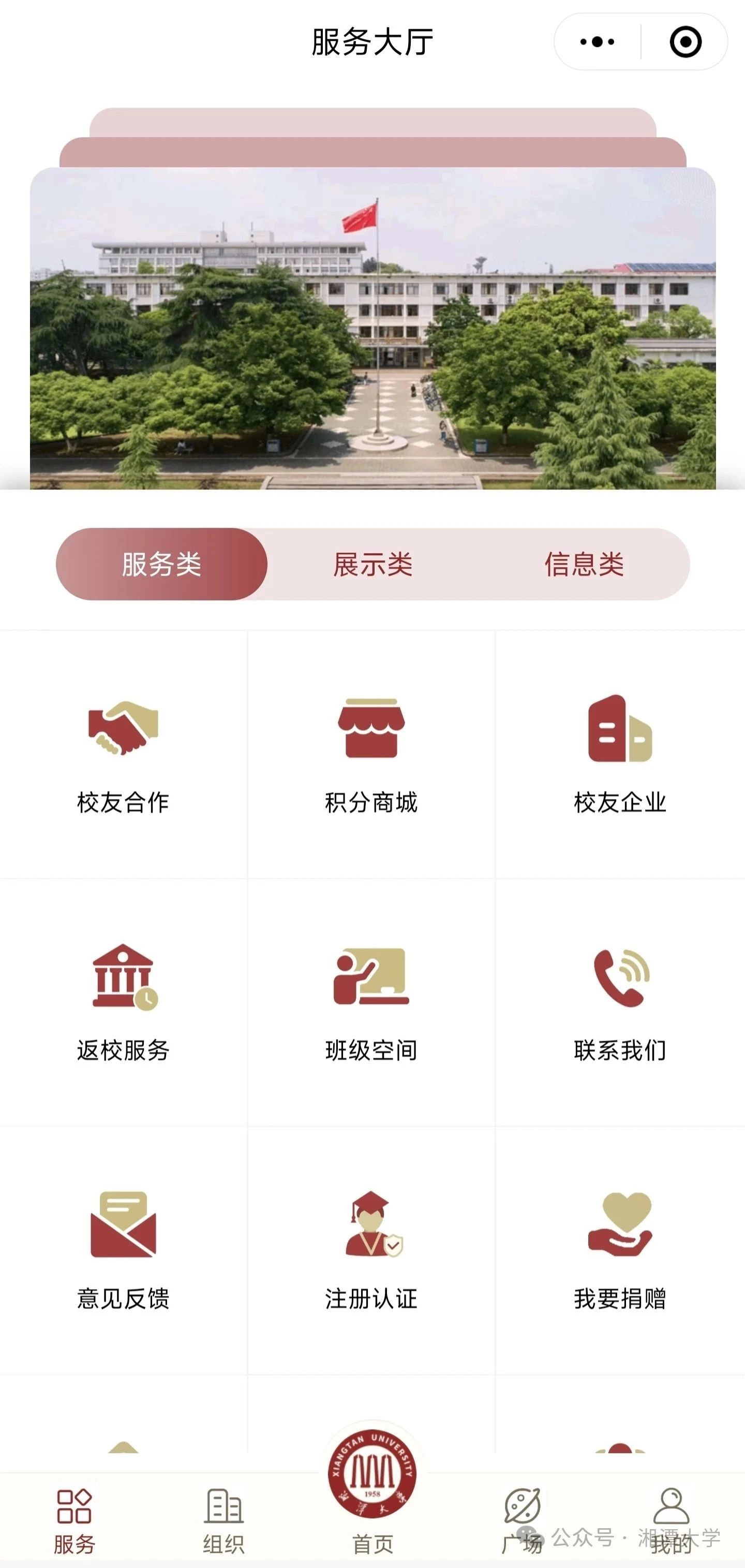Open 校友合作 service
This screenshot has height=1568, width=745.
pos(124,755)
